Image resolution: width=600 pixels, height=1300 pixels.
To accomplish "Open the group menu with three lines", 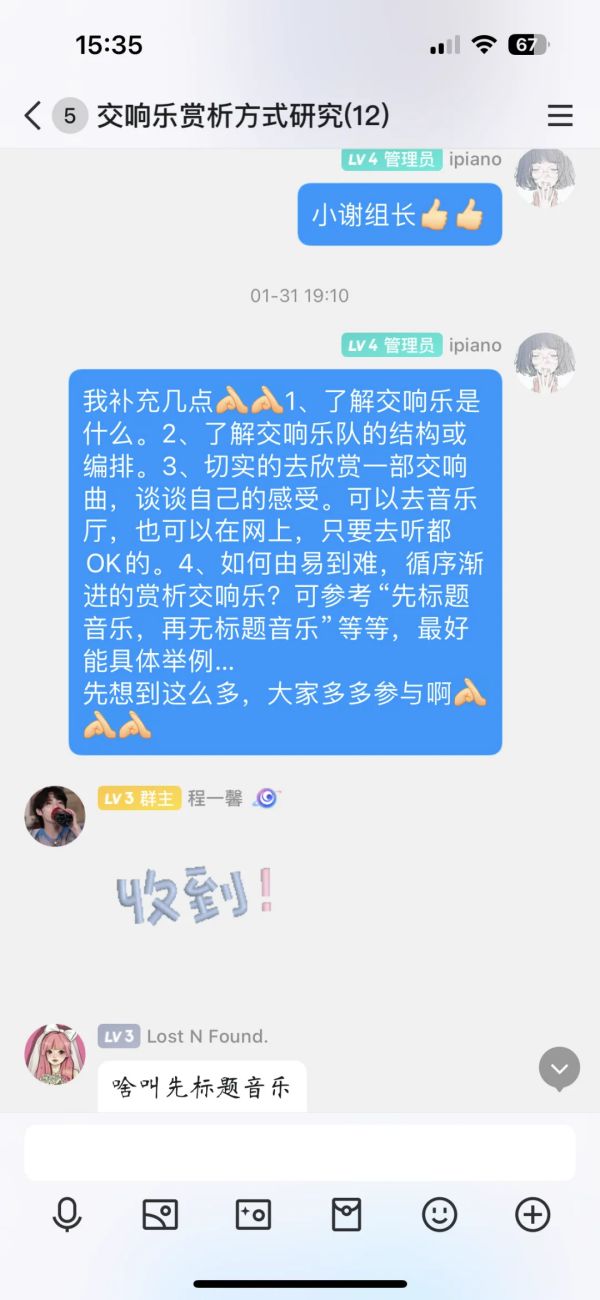I will pos(560,115).
